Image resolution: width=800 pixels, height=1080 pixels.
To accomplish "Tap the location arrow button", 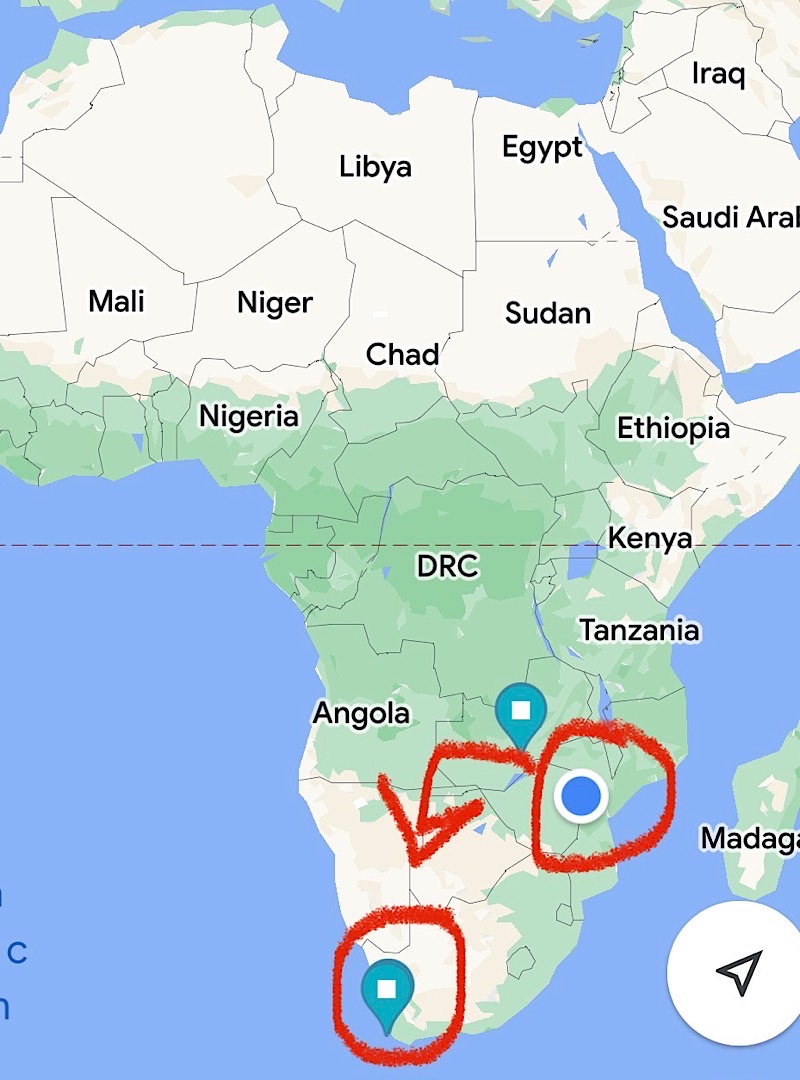I will click(738, 972).
